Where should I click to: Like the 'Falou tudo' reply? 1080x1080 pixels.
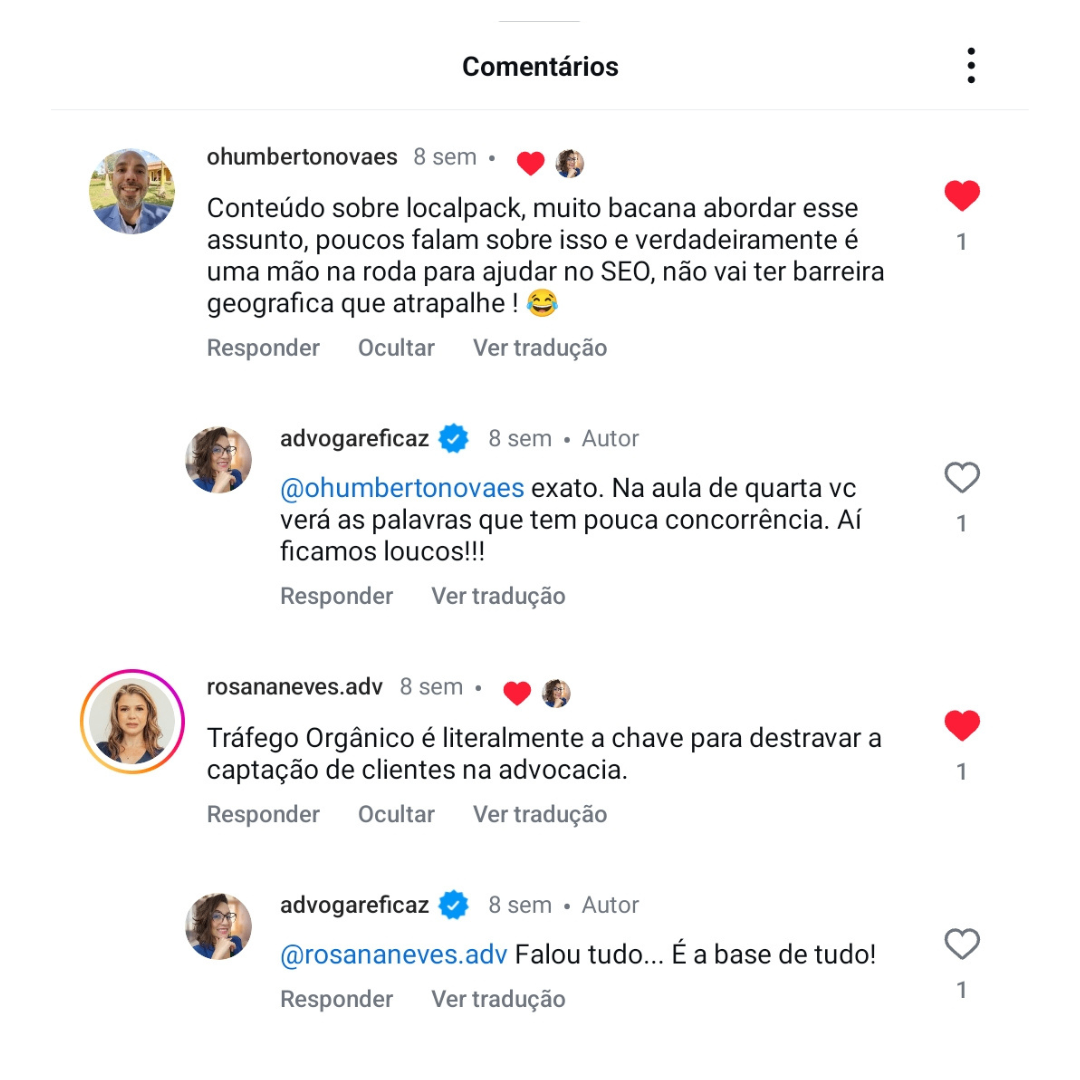961,945
